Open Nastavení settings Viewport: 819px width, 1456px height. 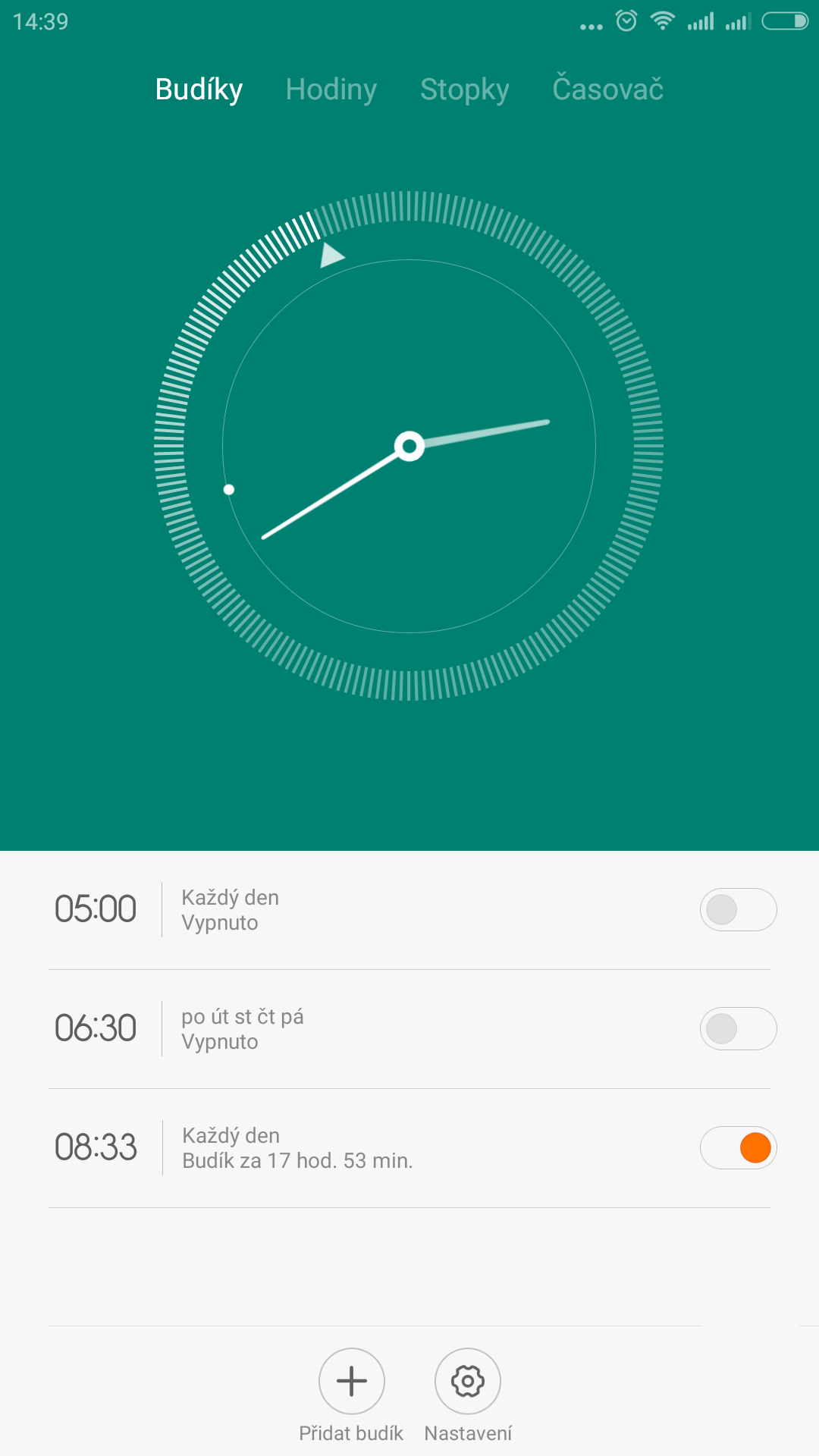[x=468, y=1395]
